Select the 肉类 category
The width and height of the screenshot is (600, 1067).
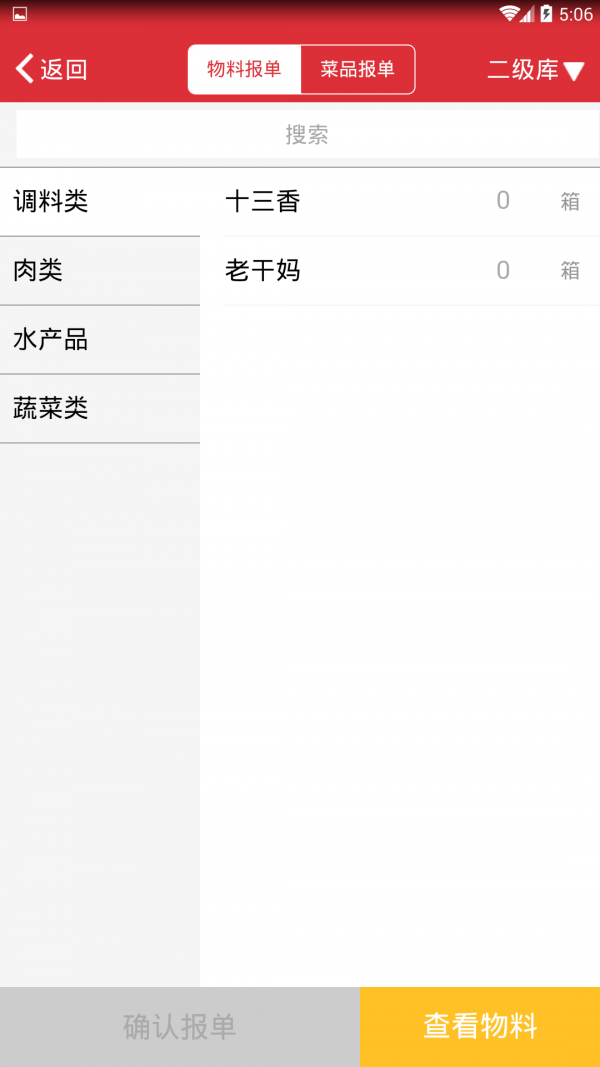click(100, 270)
